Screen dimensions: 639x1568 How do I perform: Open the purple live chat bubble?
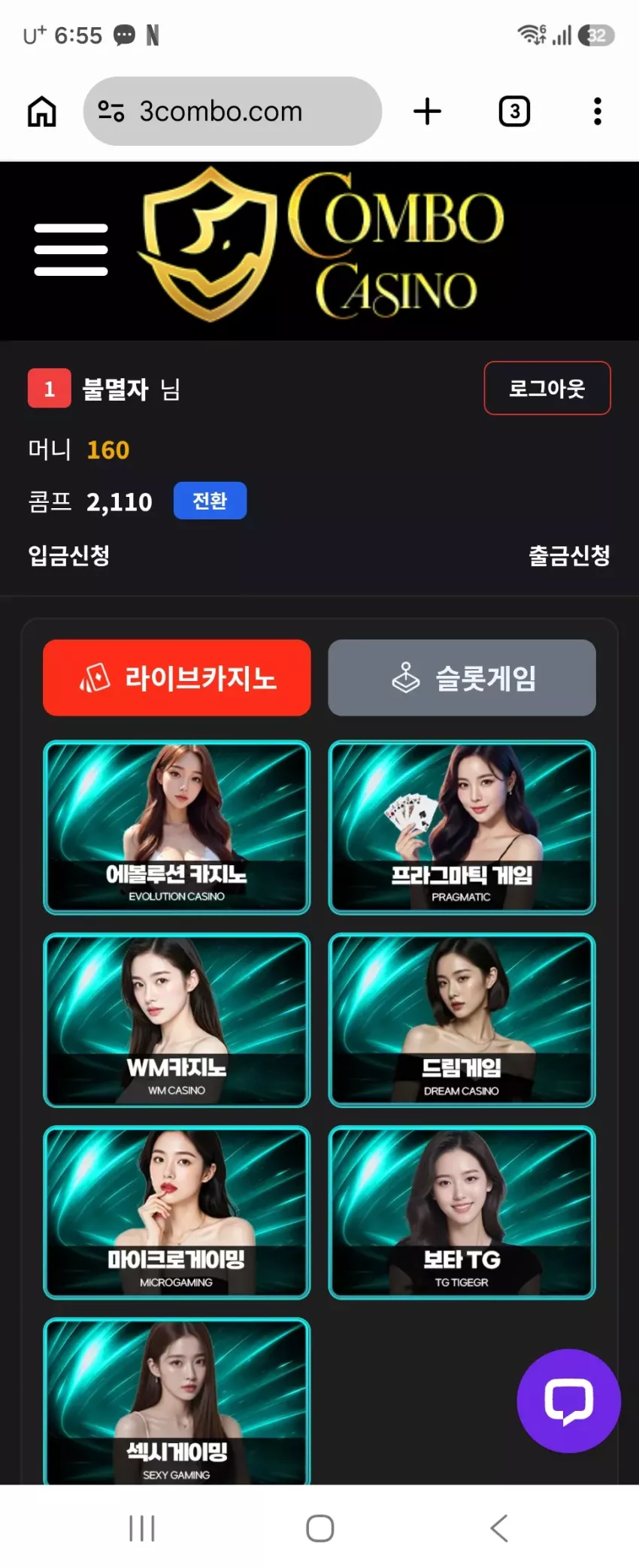click(569, 1400)
